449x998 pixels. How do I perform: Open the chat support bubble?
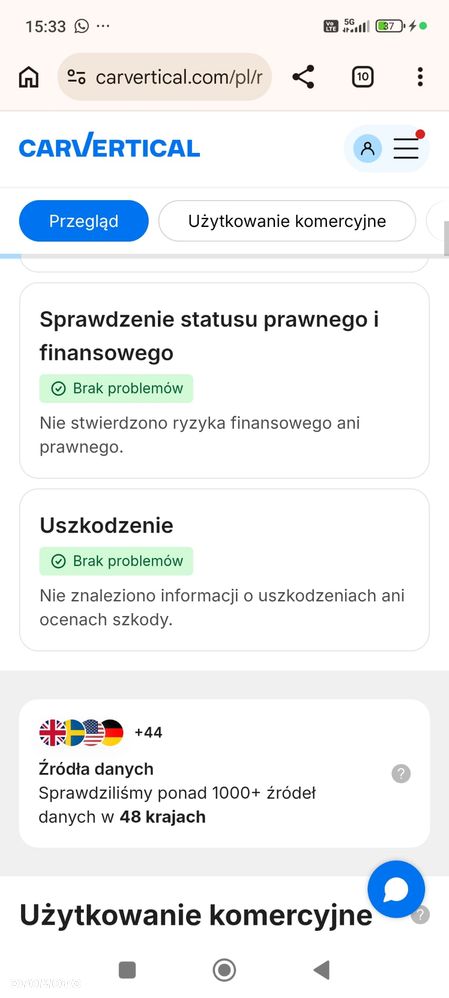[x=396, y=889]
